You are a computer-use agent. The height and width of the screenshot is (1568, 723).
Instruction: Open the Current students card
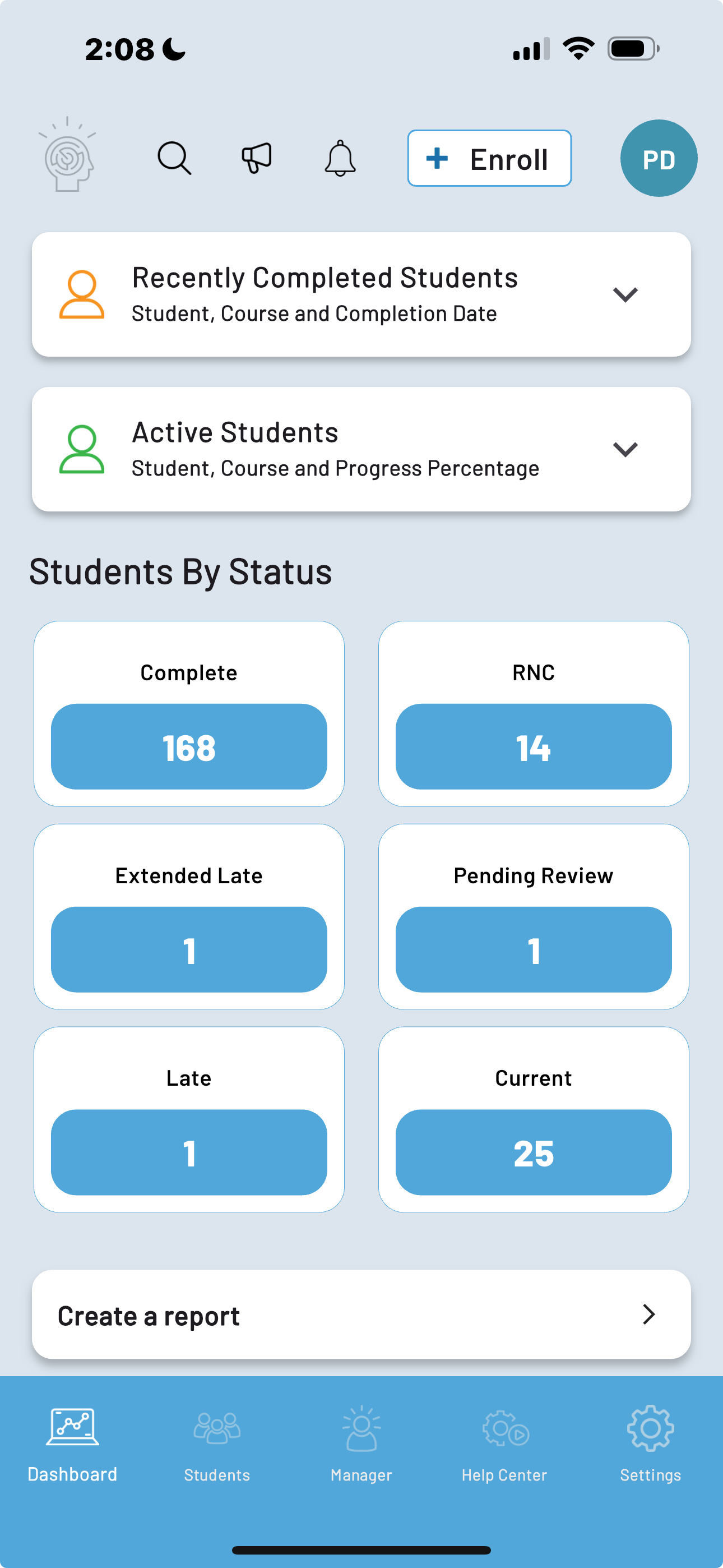coord(533,1152)
